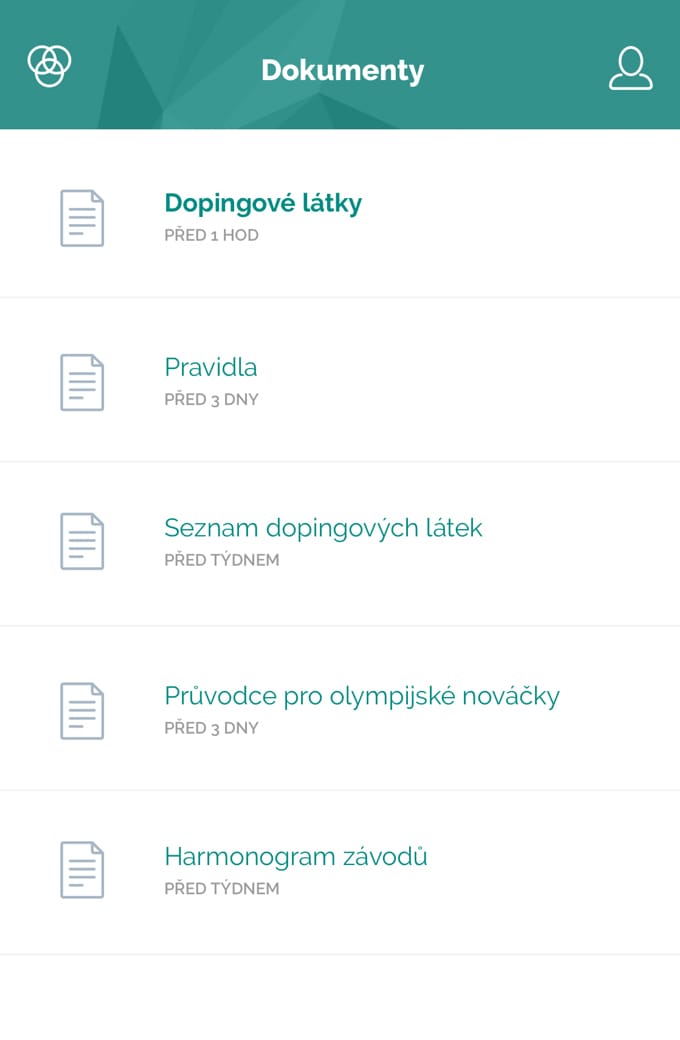680x1040 pixels.
Task: Open Seznam dopingových látek document
Action: (323, 528)
